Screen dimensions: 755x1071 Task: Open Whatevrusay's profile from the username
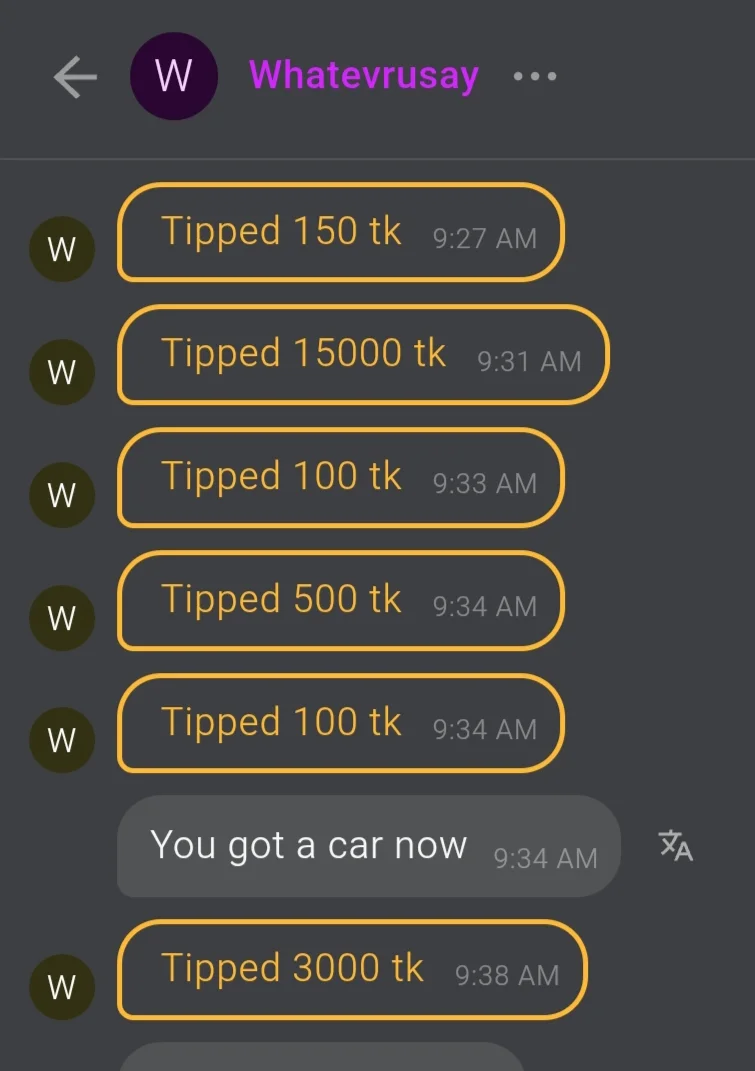point(363,76)
